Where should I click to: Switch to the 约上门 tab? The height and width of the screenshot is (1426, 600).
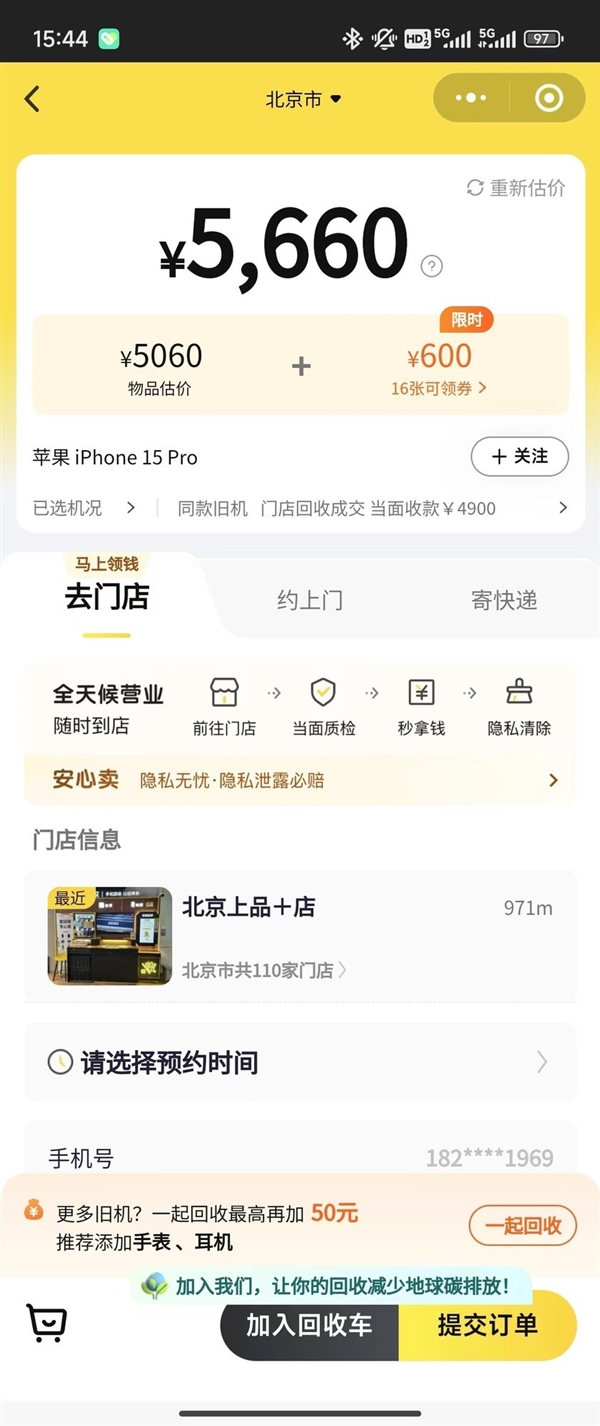click(x=310, y=600)
